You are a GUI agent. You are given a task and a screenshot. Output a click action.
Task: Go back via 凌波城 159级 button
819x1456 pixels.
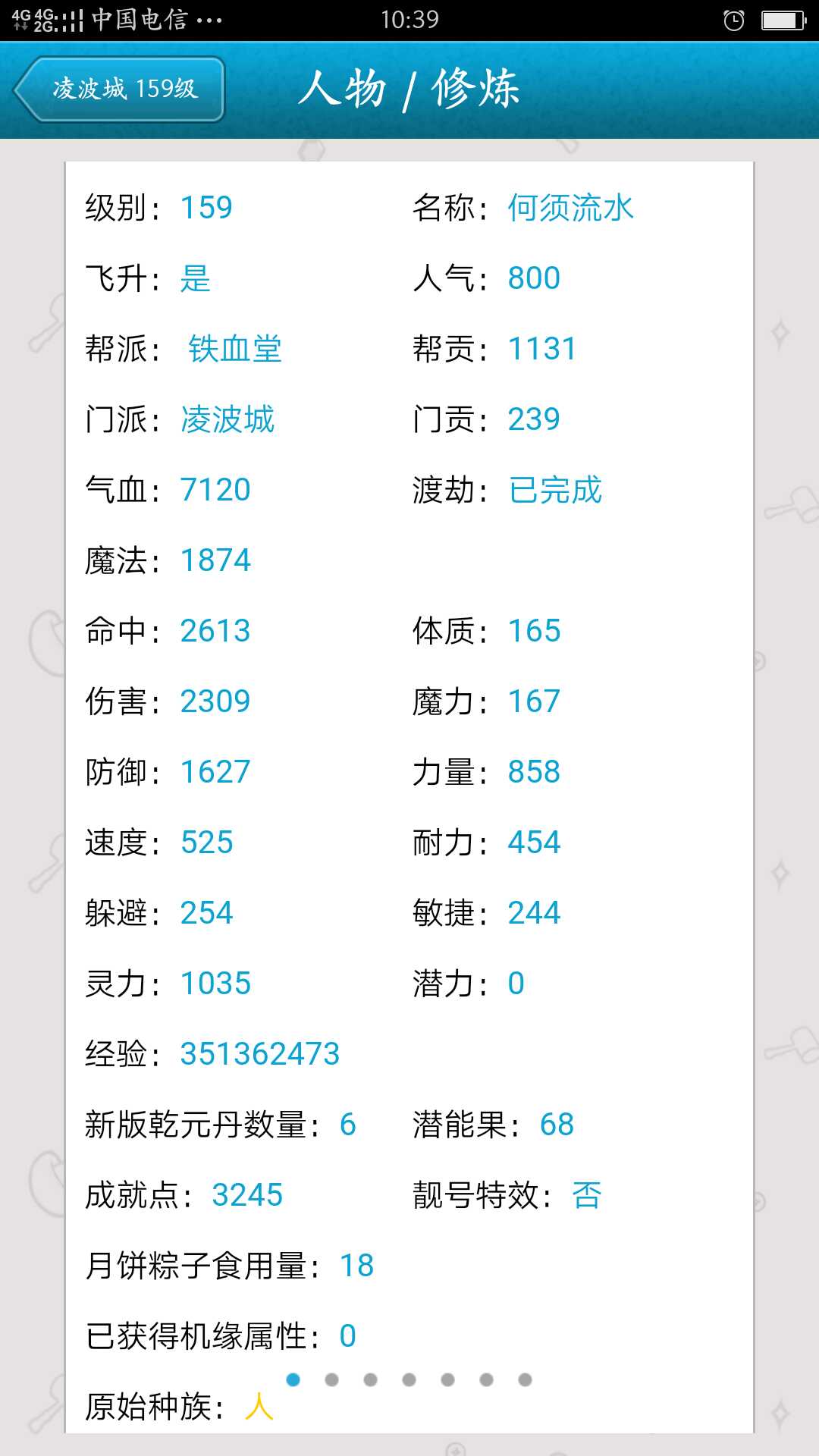(x=119, y=89)
